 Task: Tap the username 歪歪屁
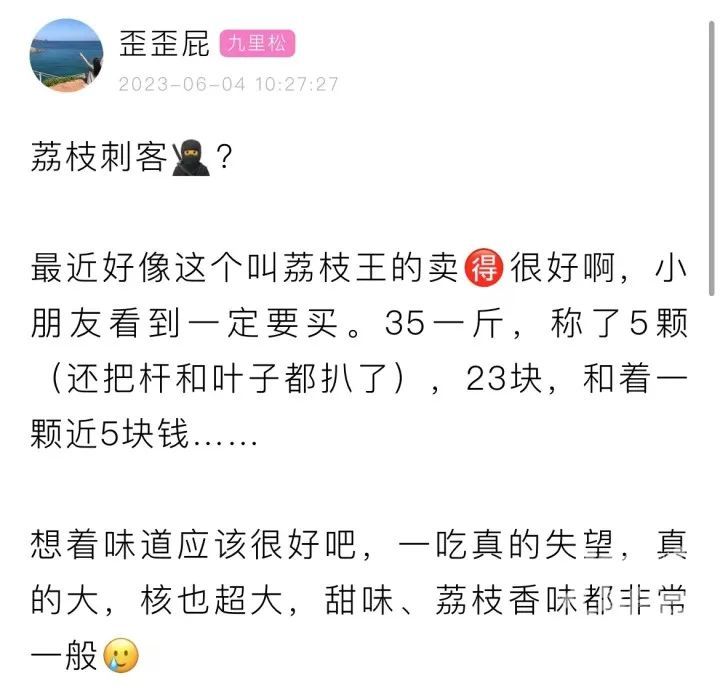point(163,44)
